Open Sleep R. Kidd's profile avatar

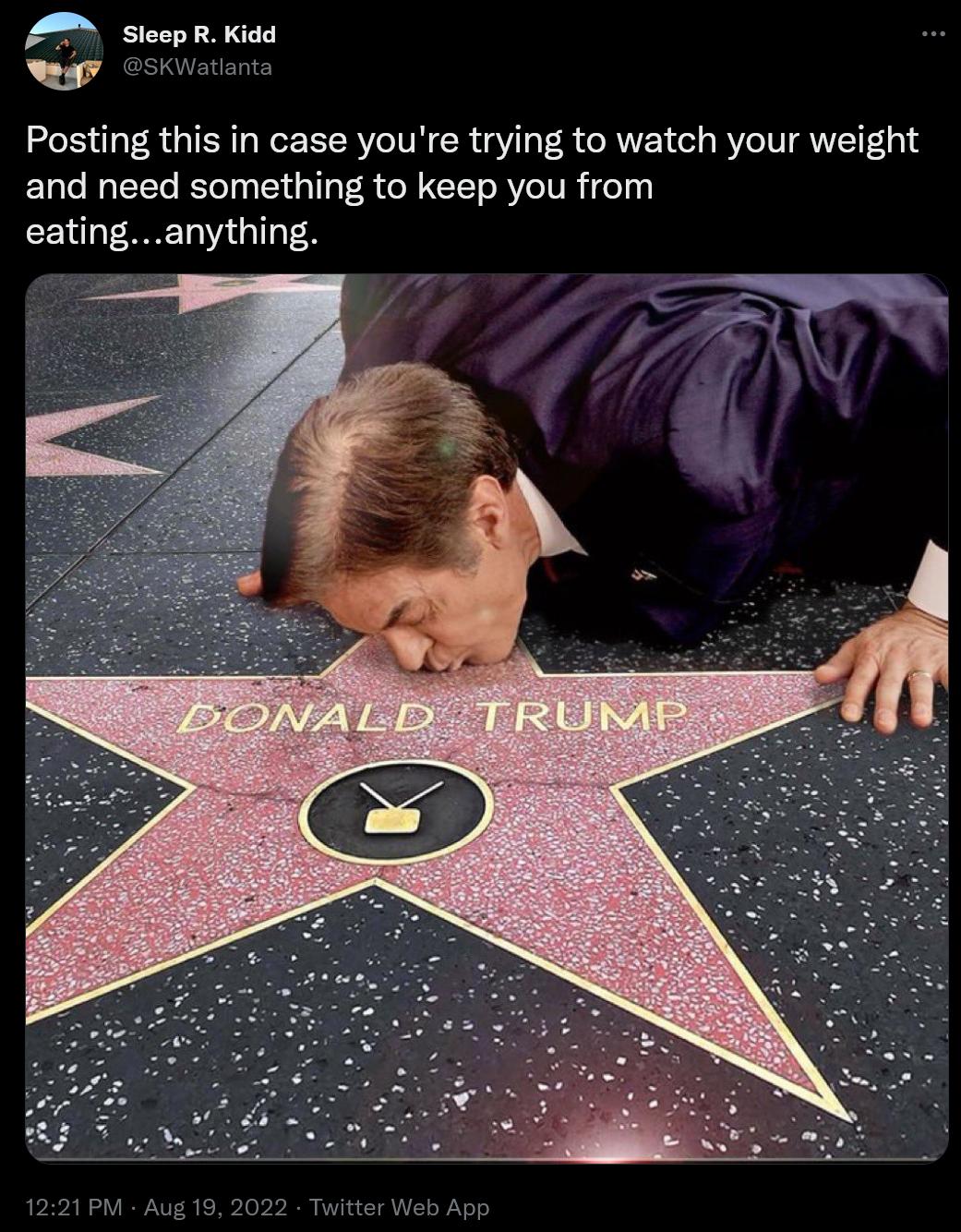(65, 51)
